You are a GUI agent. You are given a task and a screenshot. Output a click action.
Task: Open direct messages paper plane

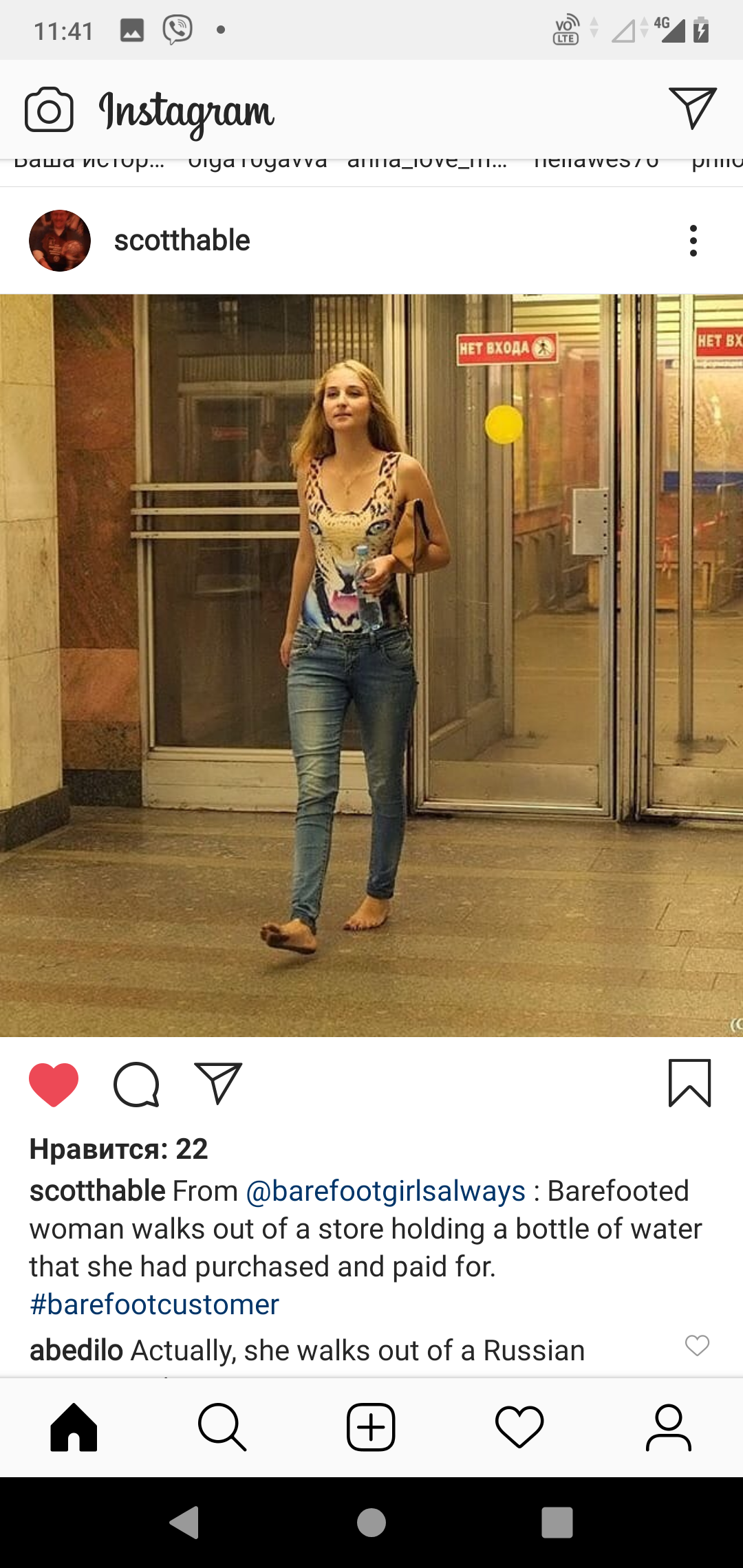[x=693, y=108]
